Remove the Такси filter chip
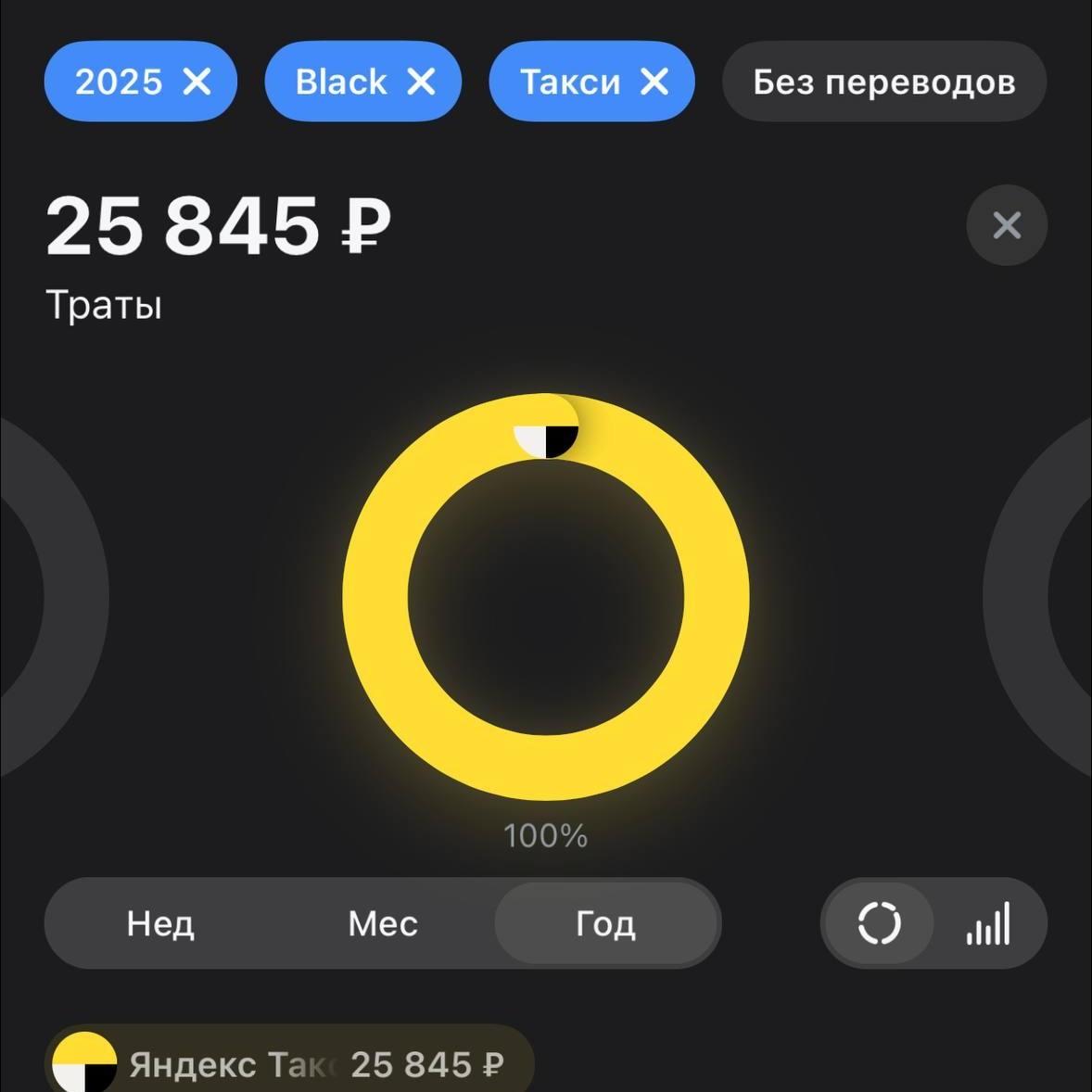The image size is (1092, 1092). 654,83
